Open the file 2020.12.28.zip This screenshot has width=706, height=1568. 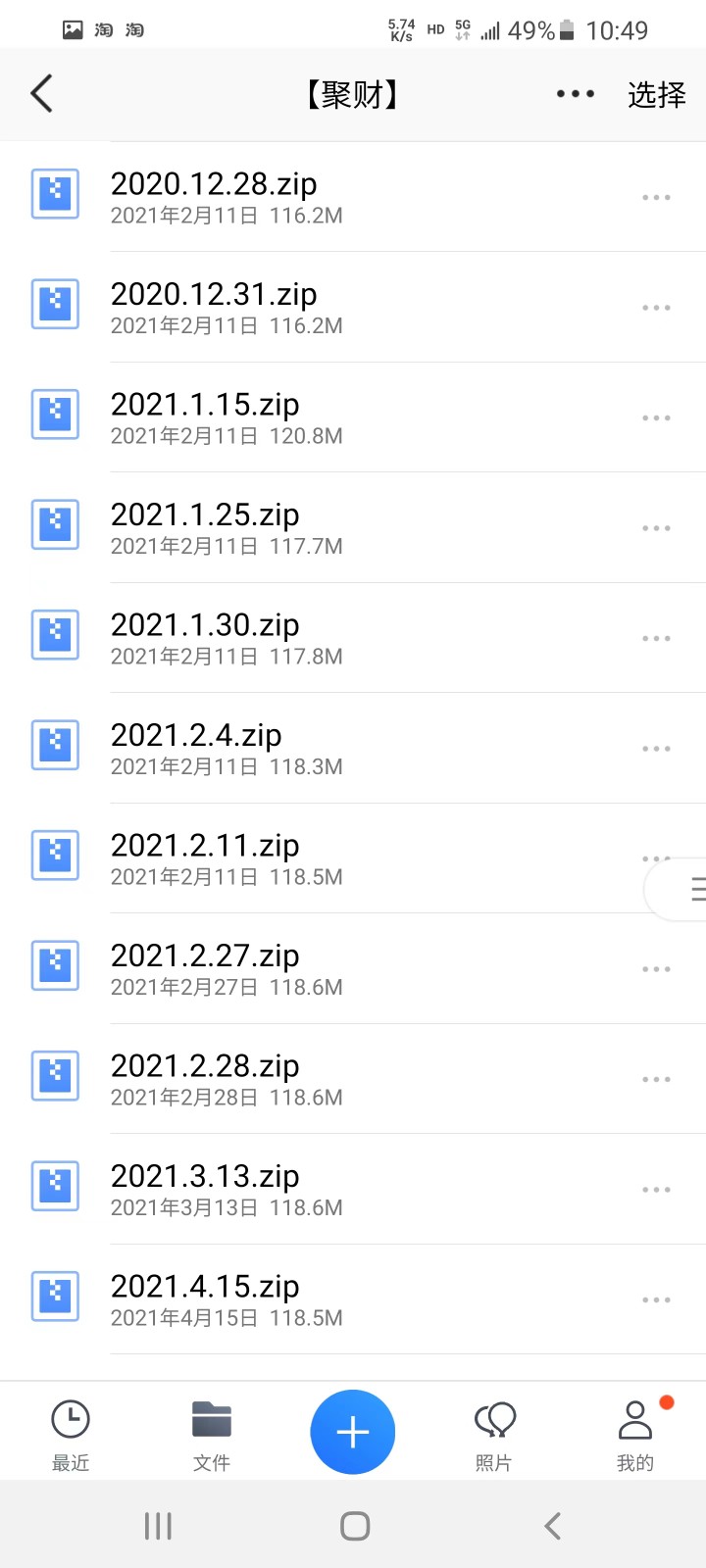(214, 196)
